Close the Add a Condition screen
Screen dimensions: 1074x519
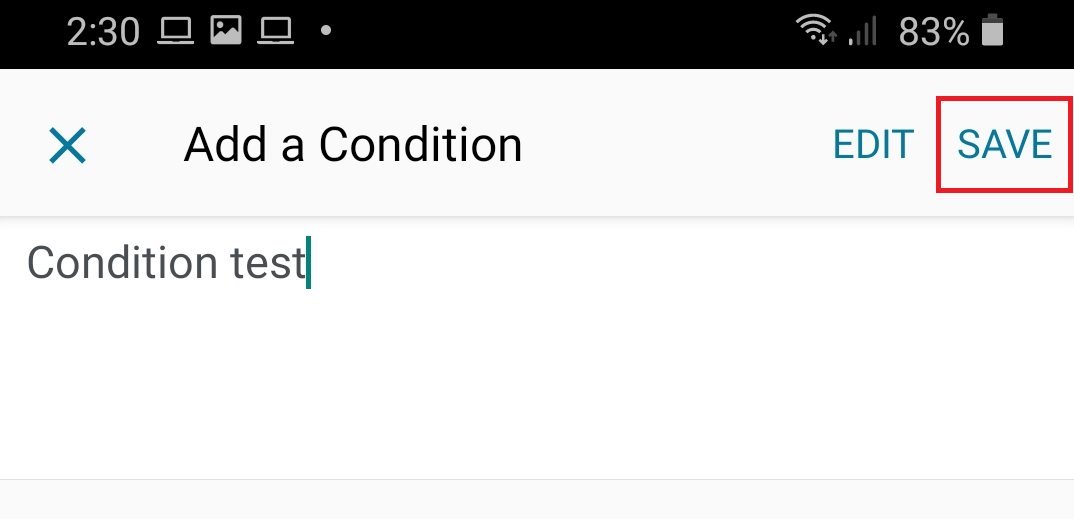(x=68, y=146)
